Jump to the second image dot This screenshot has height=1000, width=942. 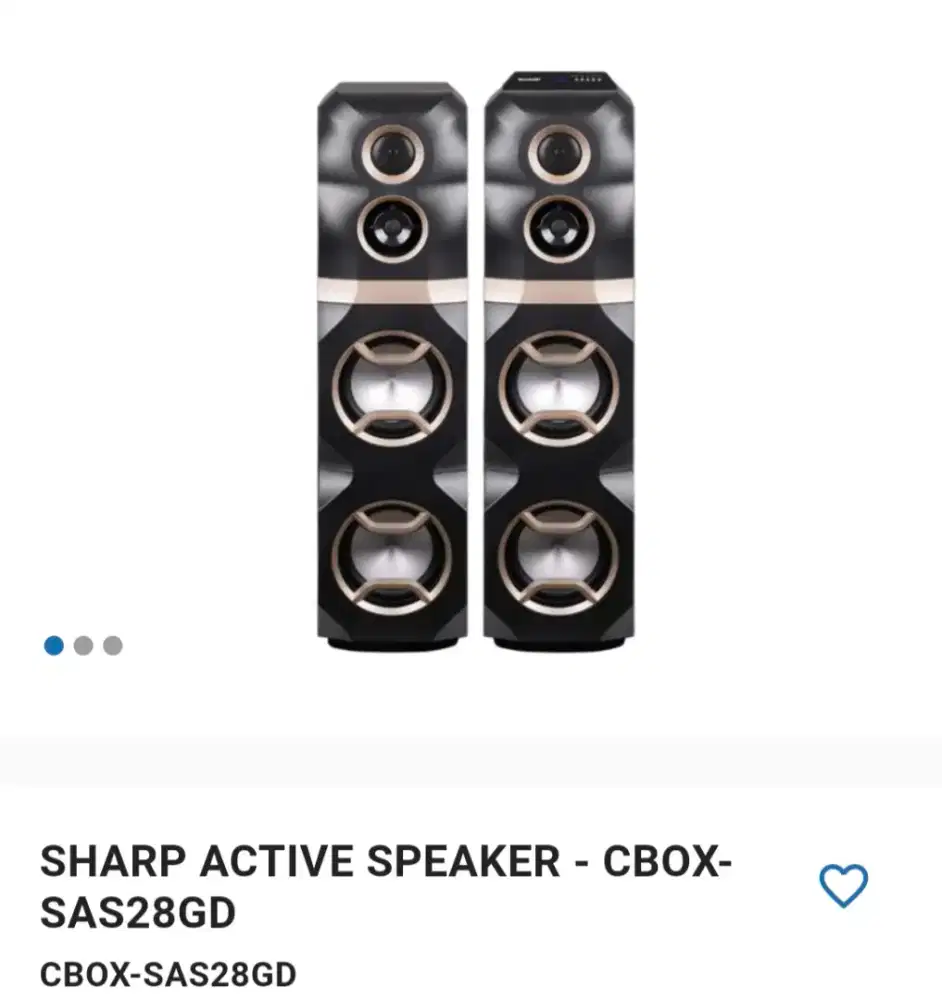[83, 646]
